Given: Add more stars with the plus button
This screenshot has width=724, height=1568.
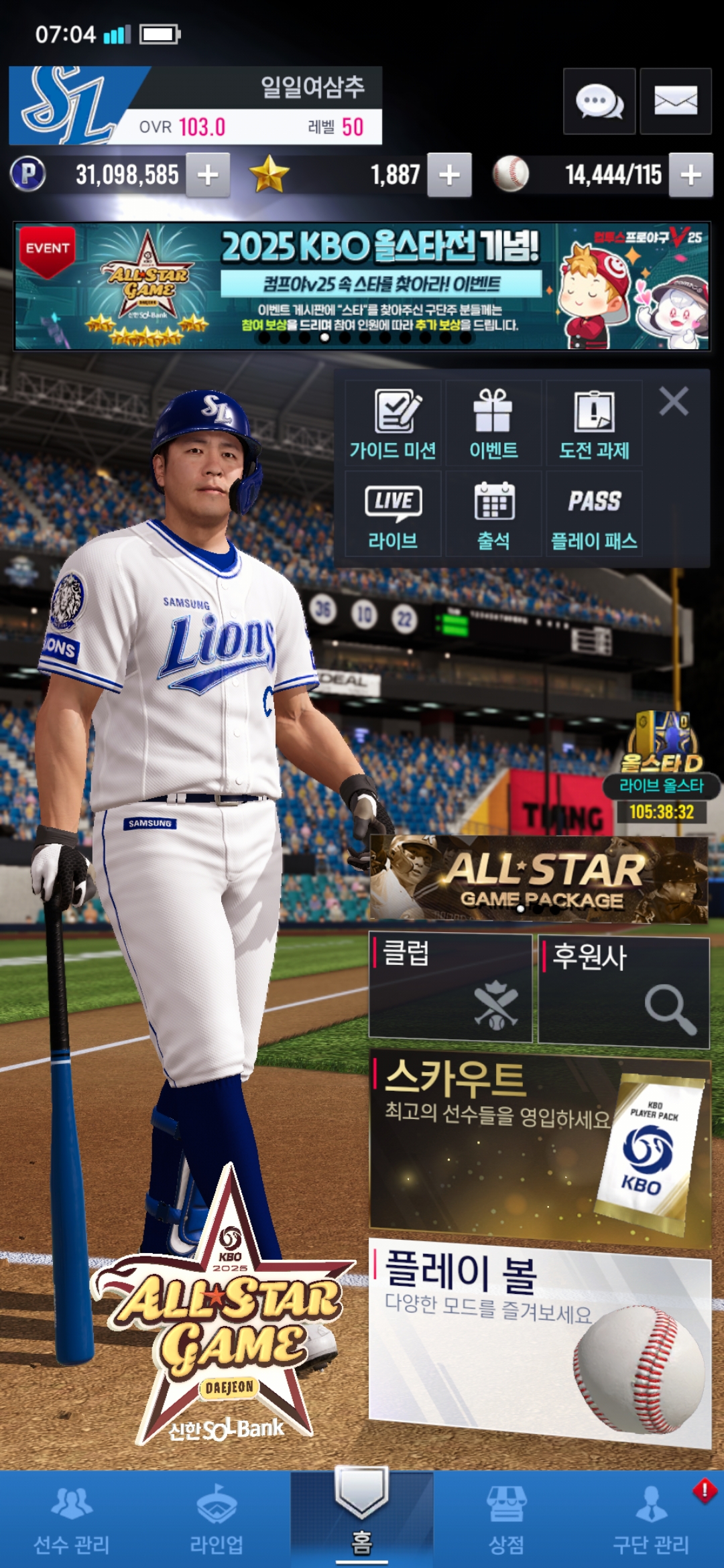Looking at the screenshot, I should [x=449, y=175].
